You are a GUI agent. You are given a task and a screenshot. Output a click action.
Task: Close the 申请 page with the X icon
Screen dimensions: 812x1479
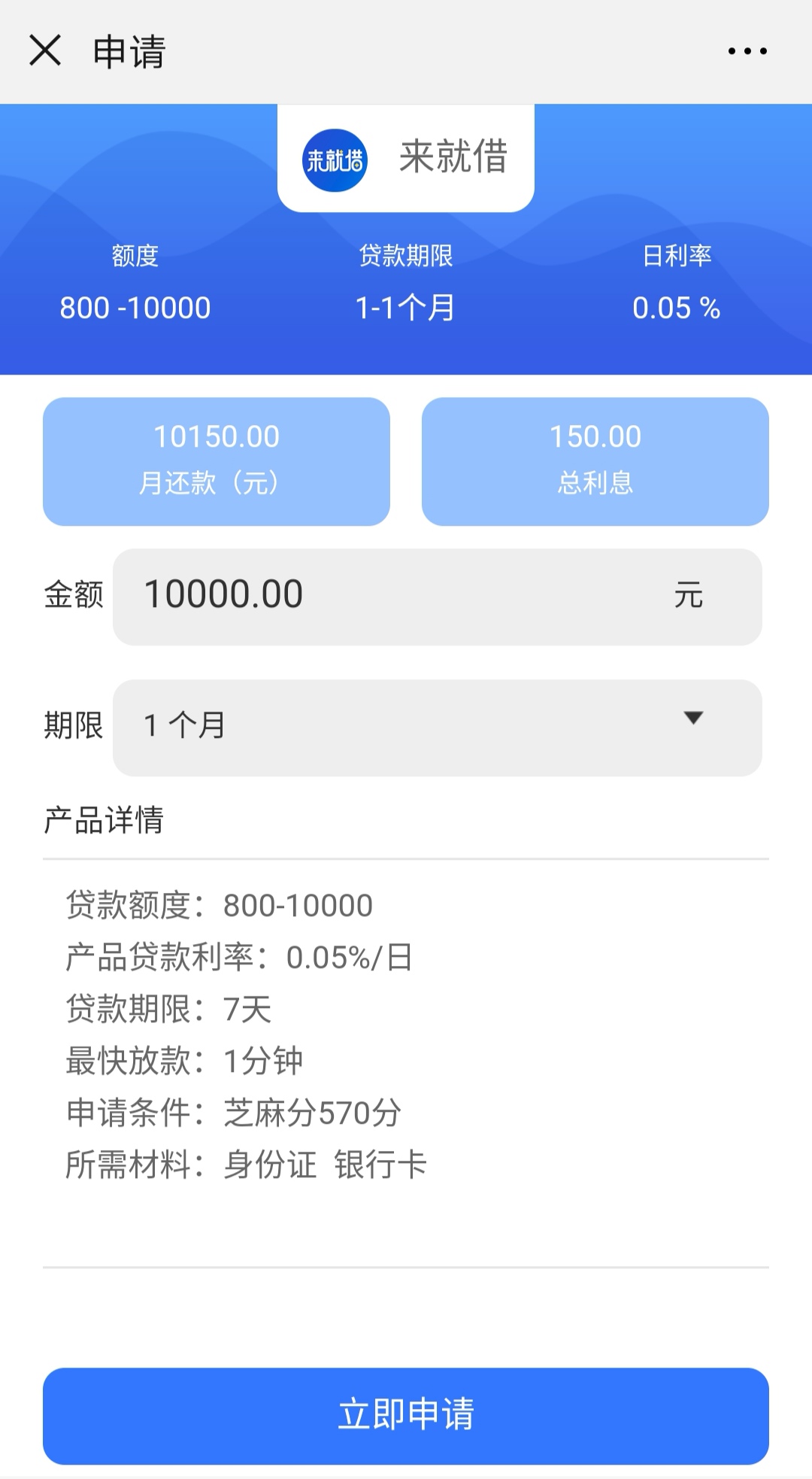pyautogui.click(x=47, y=51)
